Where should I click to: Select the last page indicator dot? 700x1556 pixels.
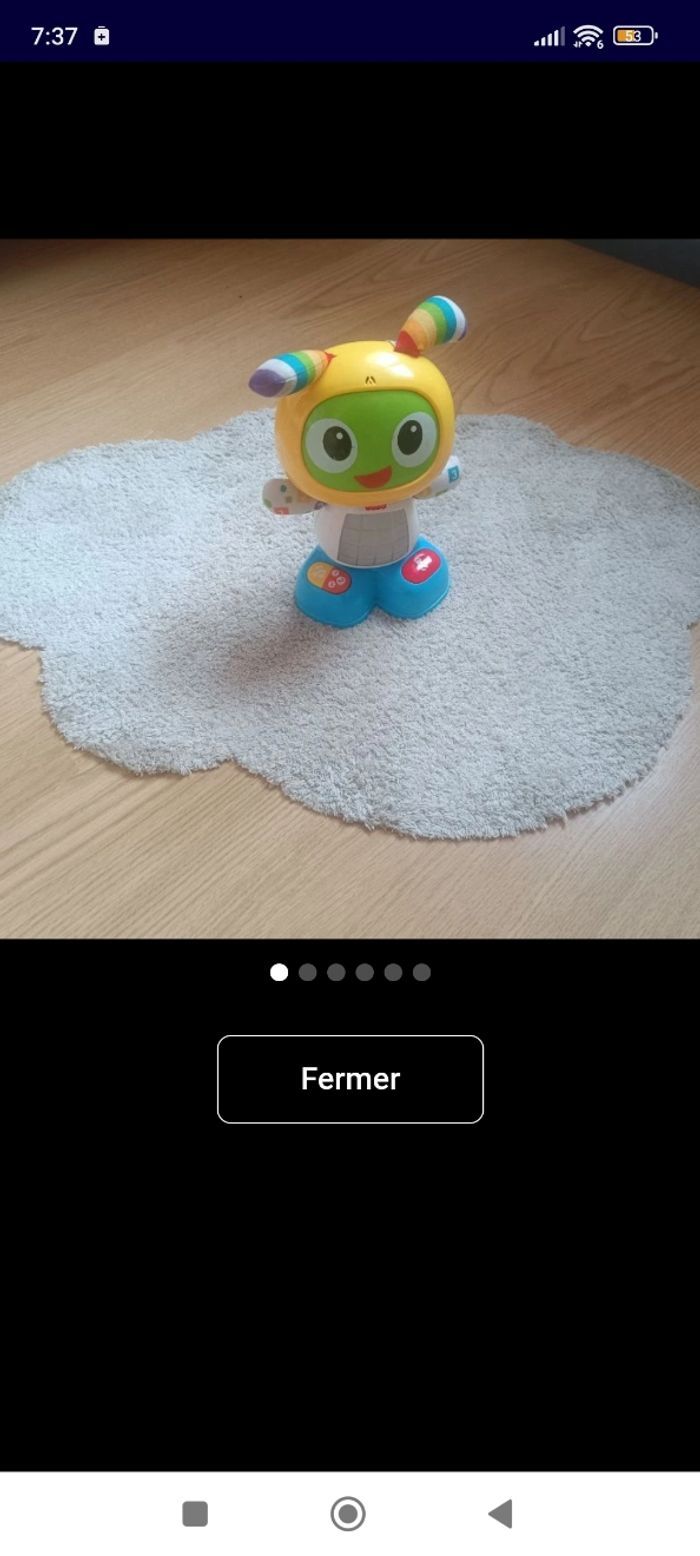coord(422,972)
